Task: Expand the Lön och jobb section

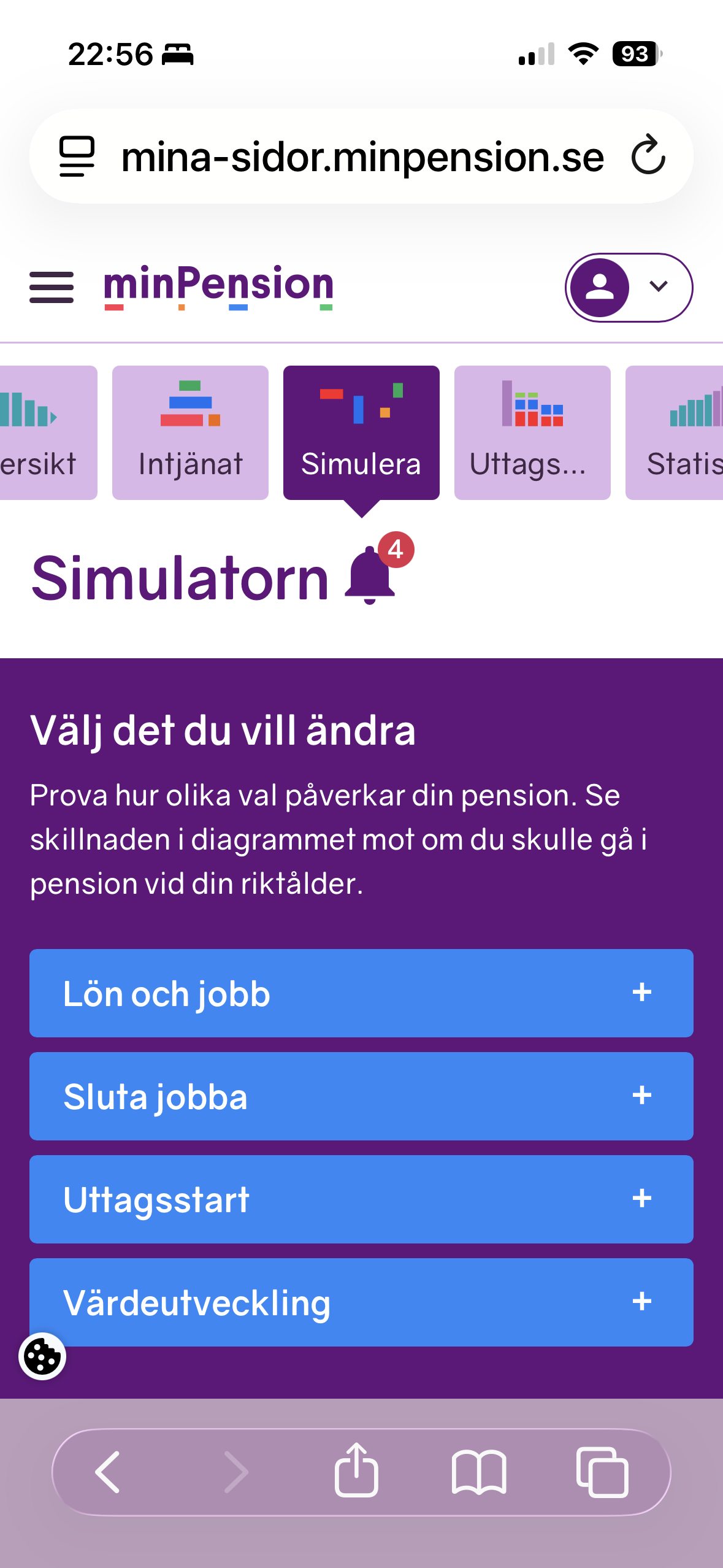Action: pyautogui.click(x=361, y=993)
